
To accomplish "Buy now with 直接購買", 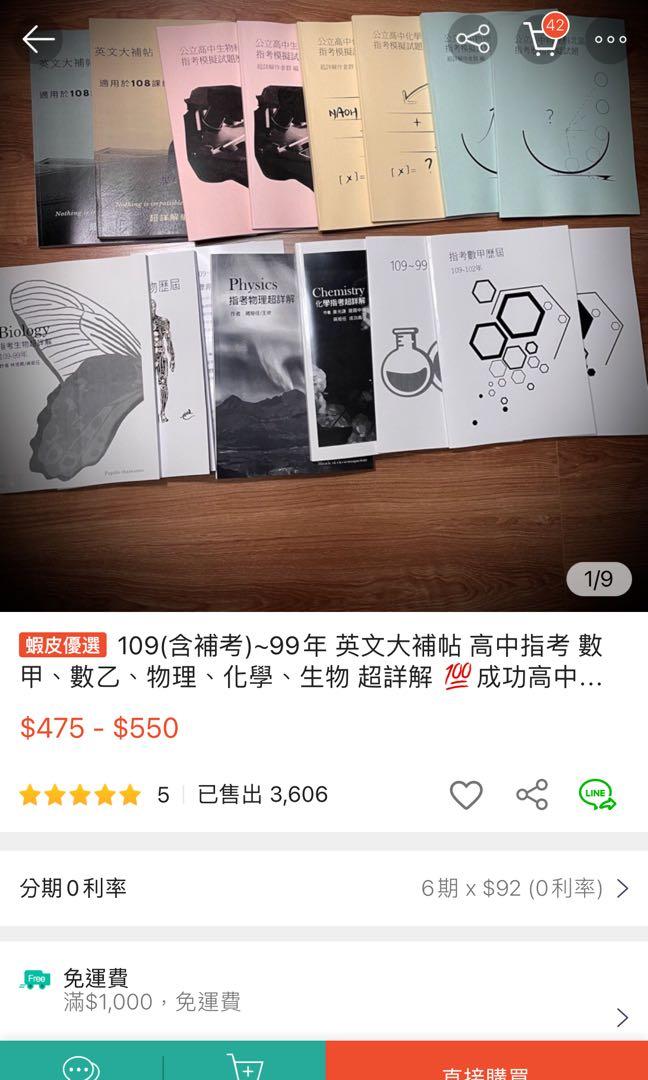I will click(486, 1068).
